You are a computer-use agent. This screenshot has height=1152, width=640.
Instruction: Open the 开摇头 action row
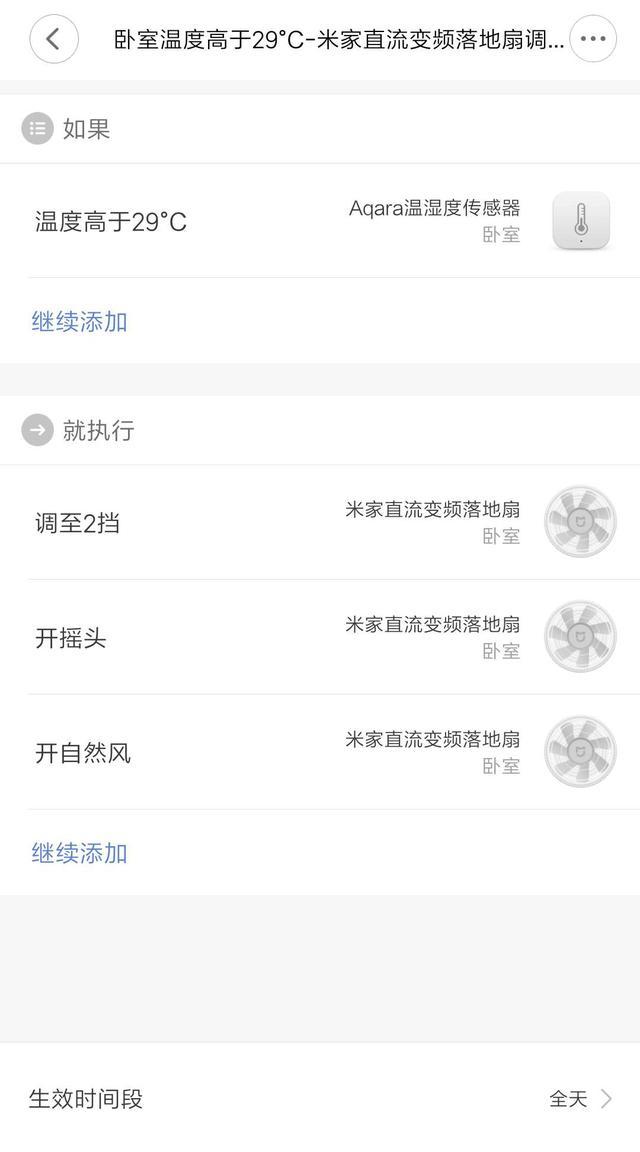click(x=320, y=637)
